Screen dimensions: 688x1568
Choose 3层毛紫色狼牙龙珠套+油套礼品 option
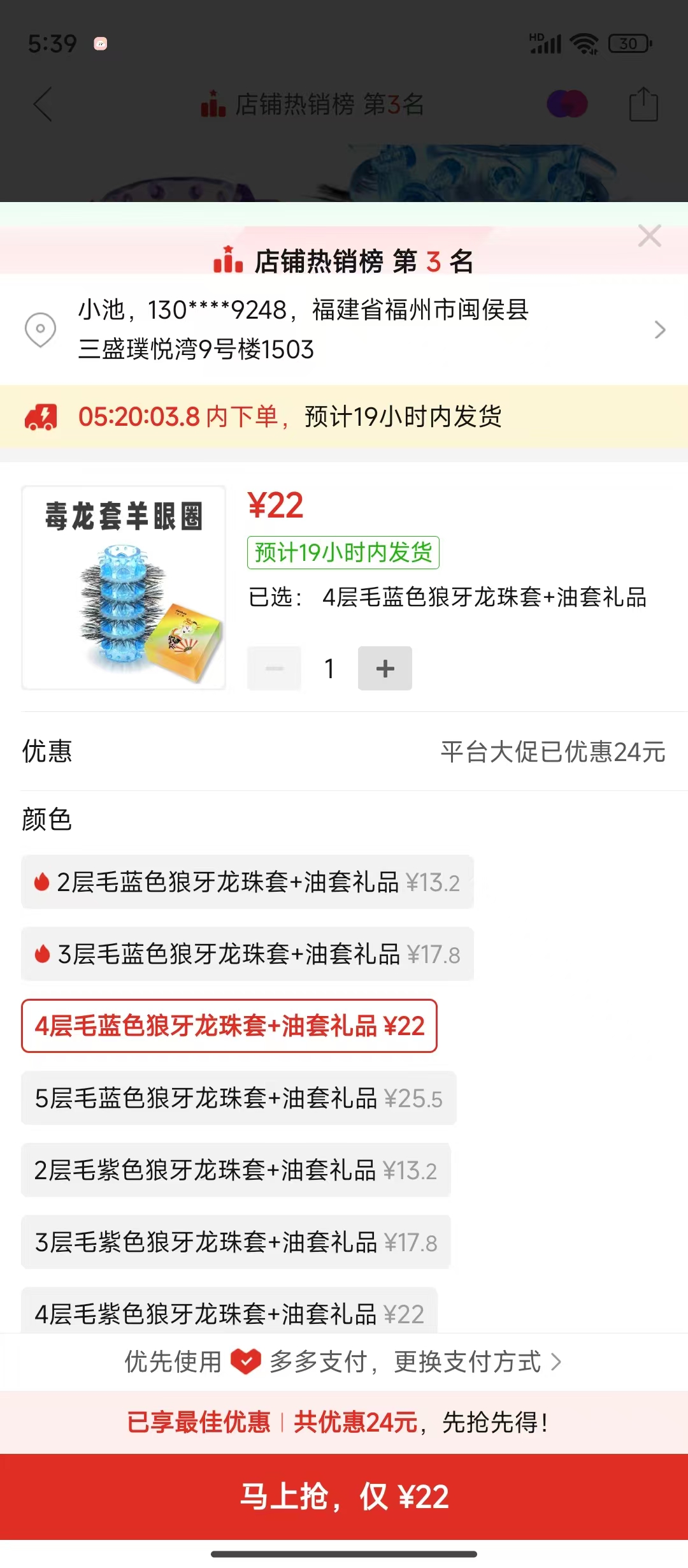[x=236, y=1242]
